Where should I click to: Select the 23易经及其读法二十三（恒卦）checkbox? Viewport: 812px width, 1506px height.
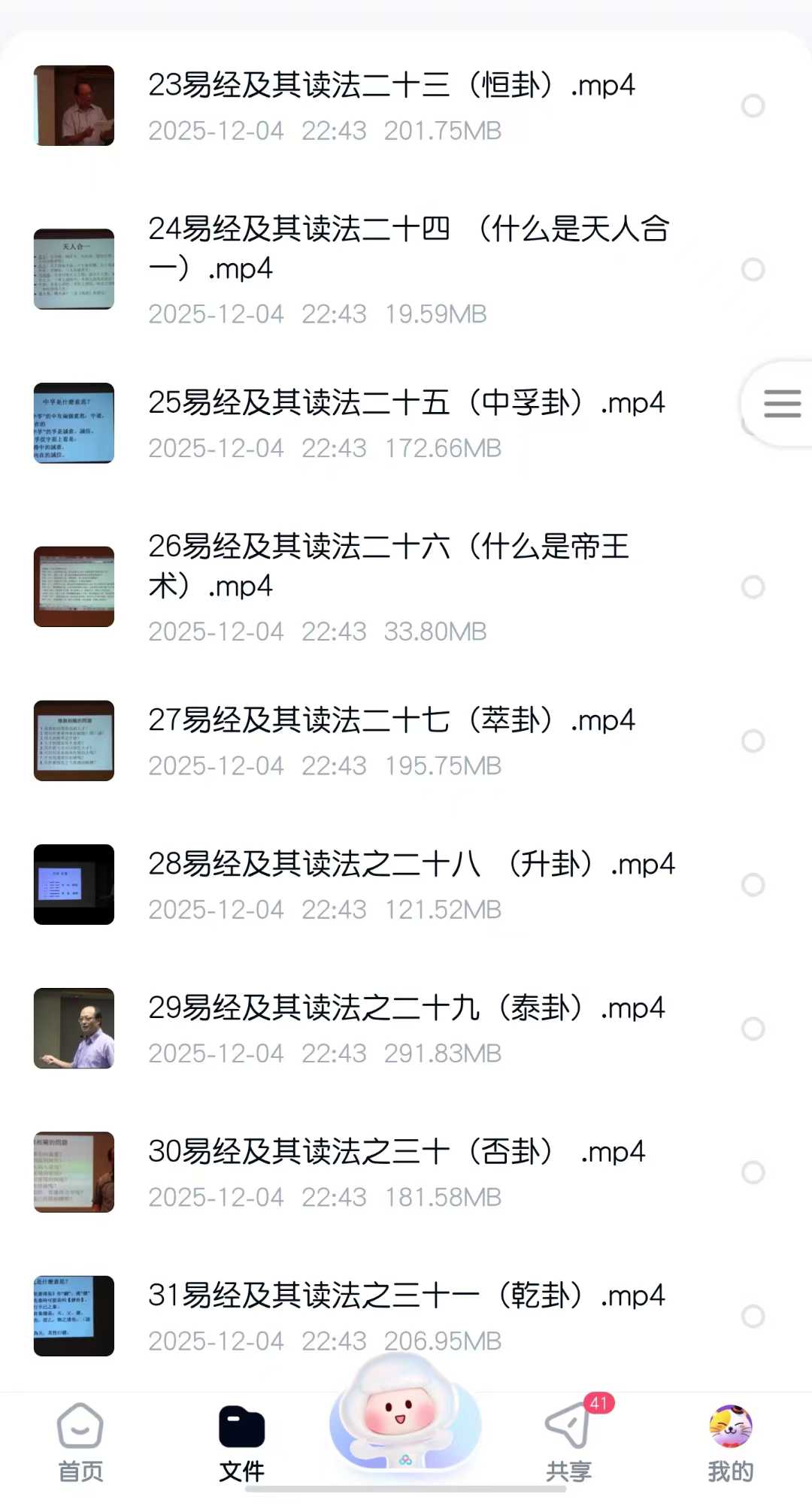753,106
